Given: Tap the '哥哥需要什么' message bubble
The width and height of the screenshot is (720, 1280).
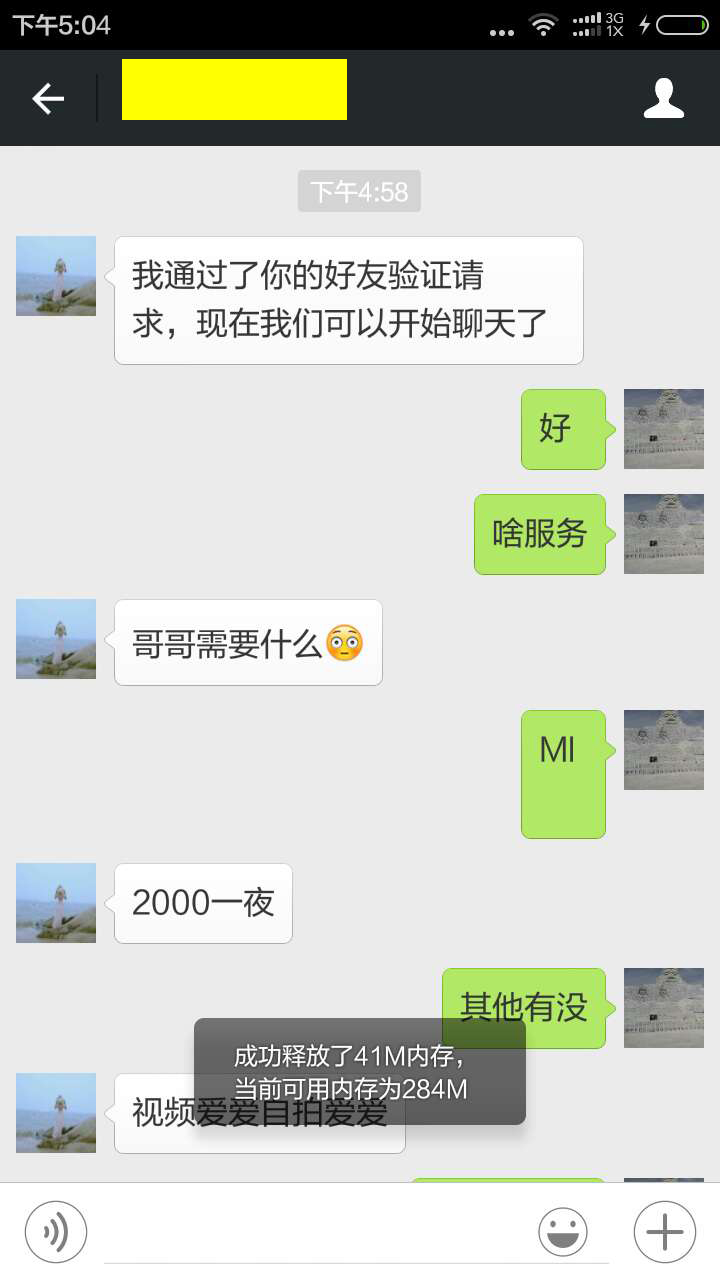Looking at the screenshot, I should tap(247, 642).
